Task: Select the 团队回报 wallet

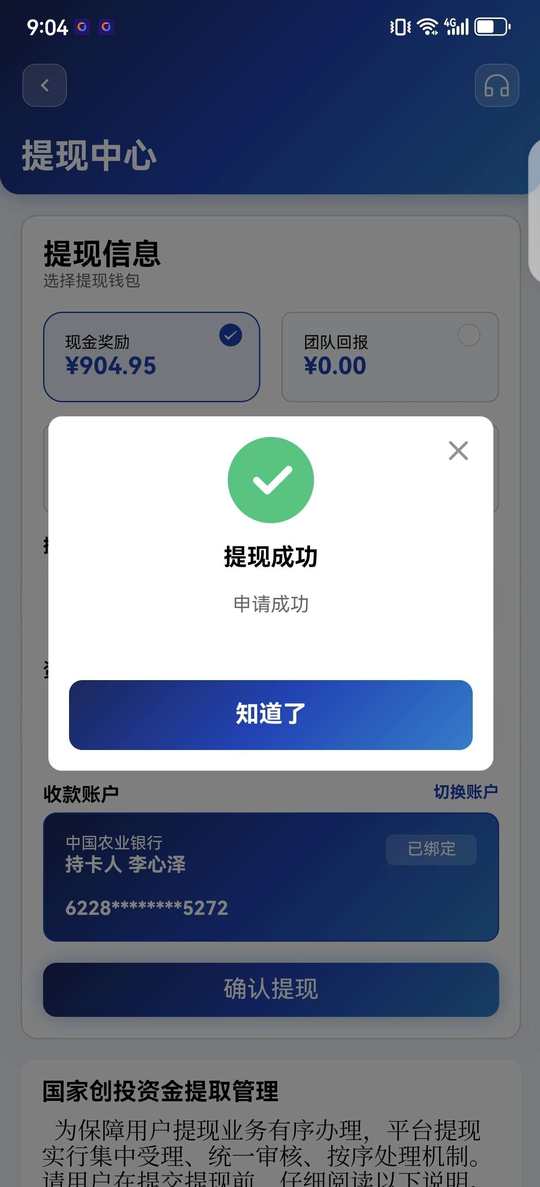Action: [390, 357]
